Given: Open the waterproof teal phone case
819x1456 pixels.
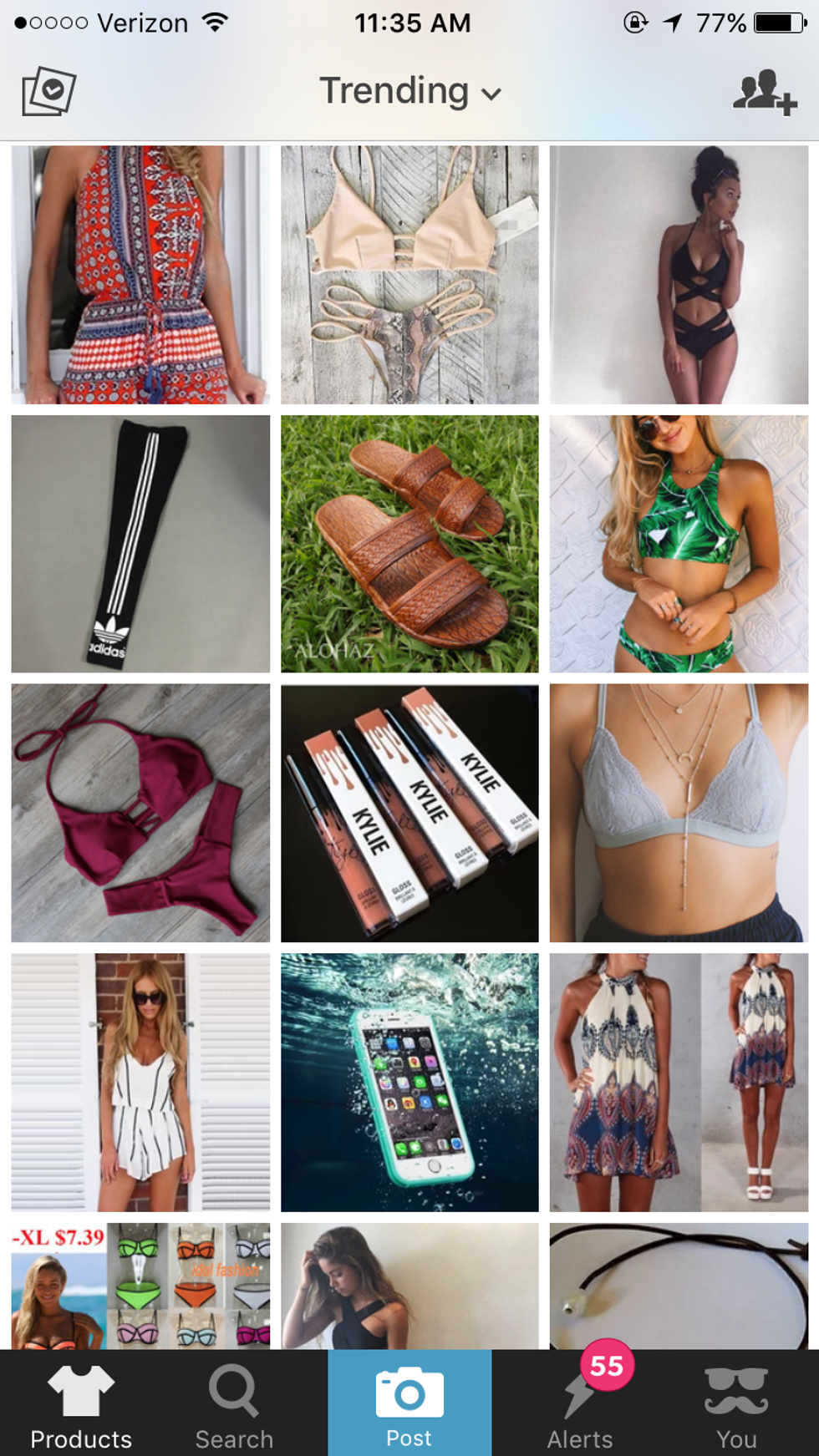Looking at the screenshot, I should pos(409,1082).
